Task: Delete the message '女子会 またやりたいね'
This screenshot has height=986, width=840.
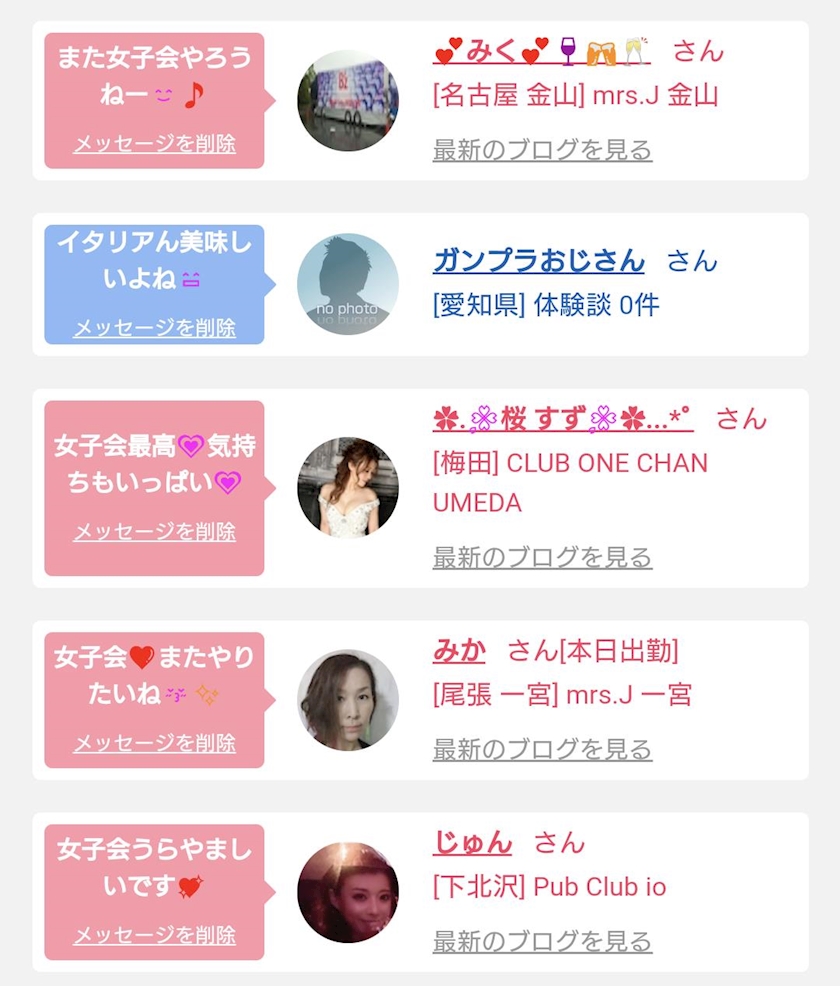Action: 154,744
